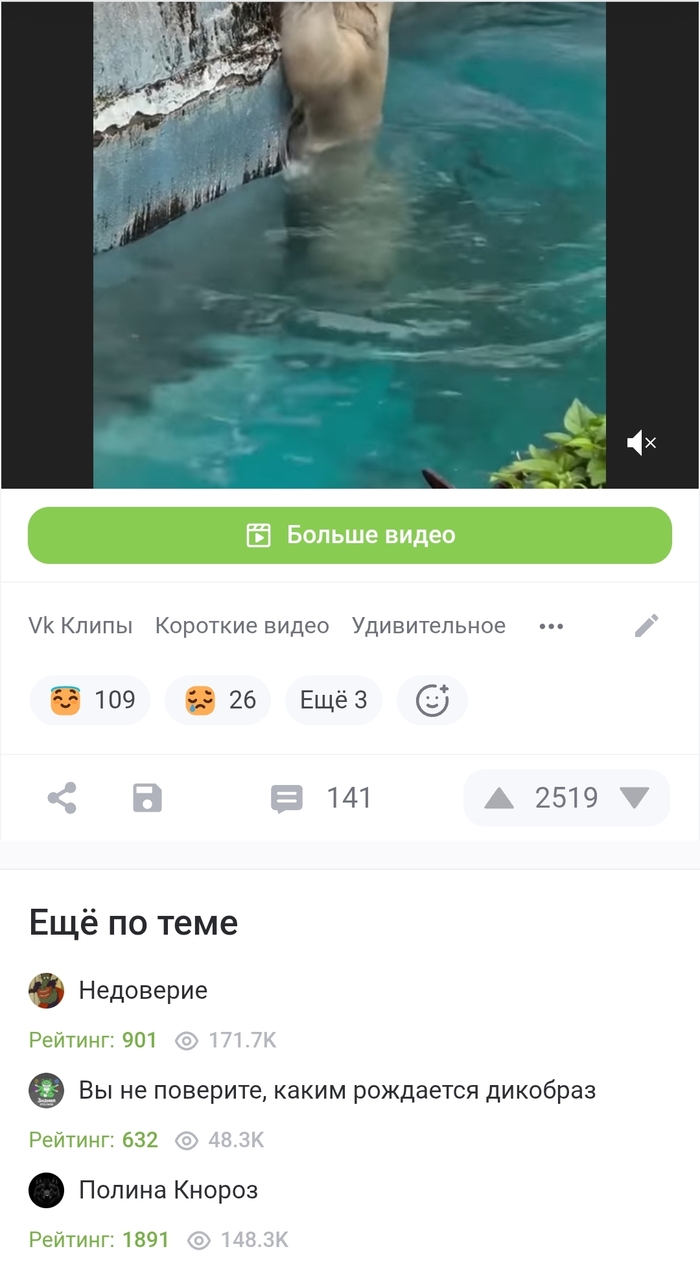Upvote the post
Viewport: 700px width, 1262px height.
click(x=499, y=798)
